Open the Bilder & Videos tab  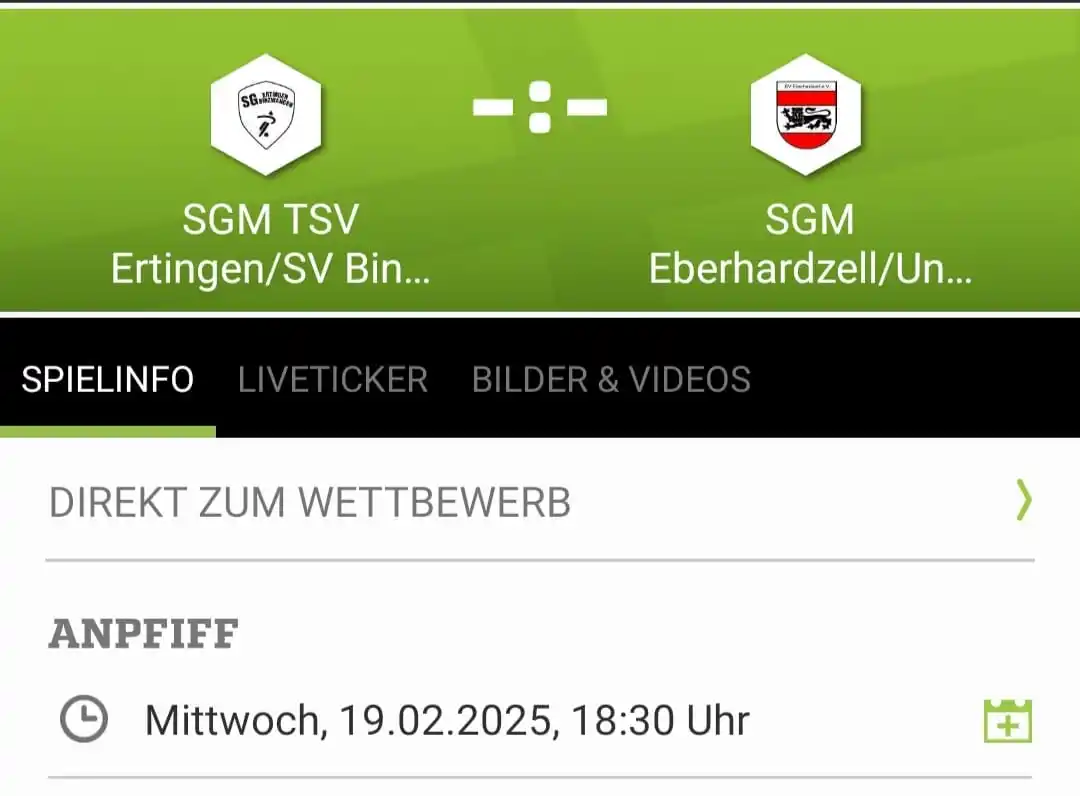[611, 380]
